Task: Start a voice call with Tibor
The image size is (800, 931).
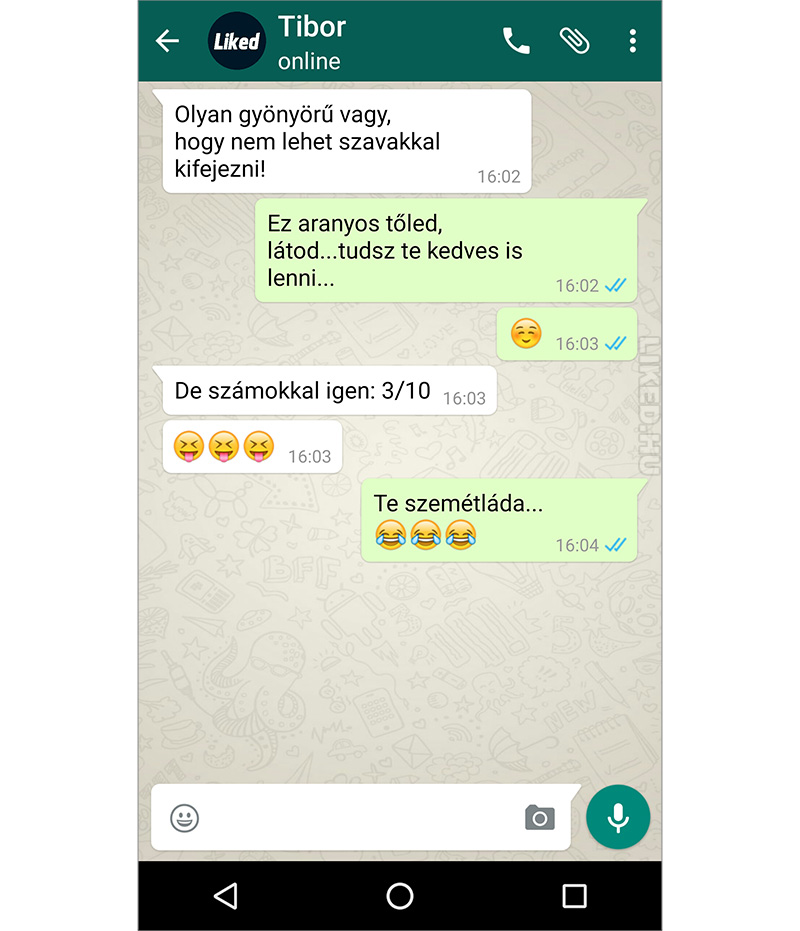Action: tap(516, 41)
